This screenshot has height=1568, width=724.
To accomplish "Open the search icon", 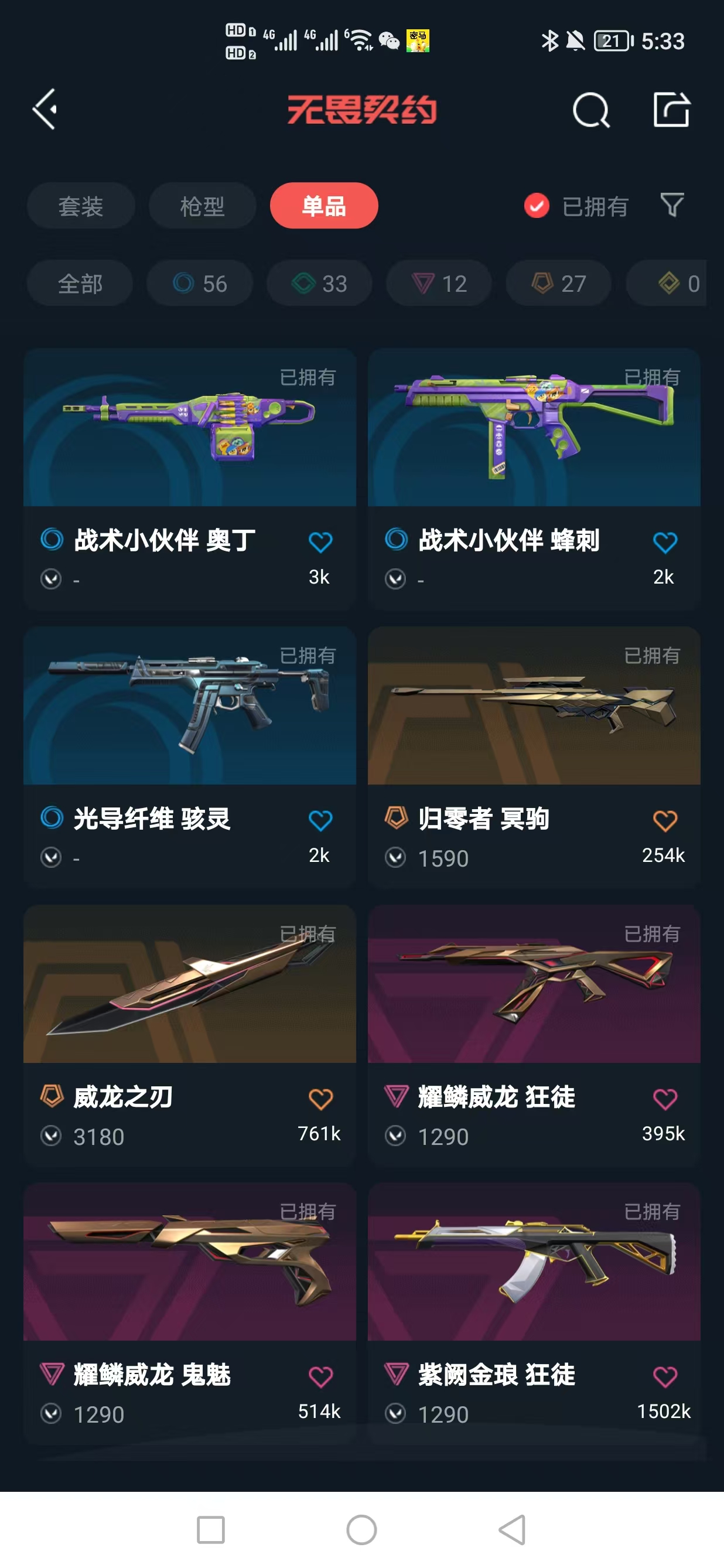I will [591, 111].
